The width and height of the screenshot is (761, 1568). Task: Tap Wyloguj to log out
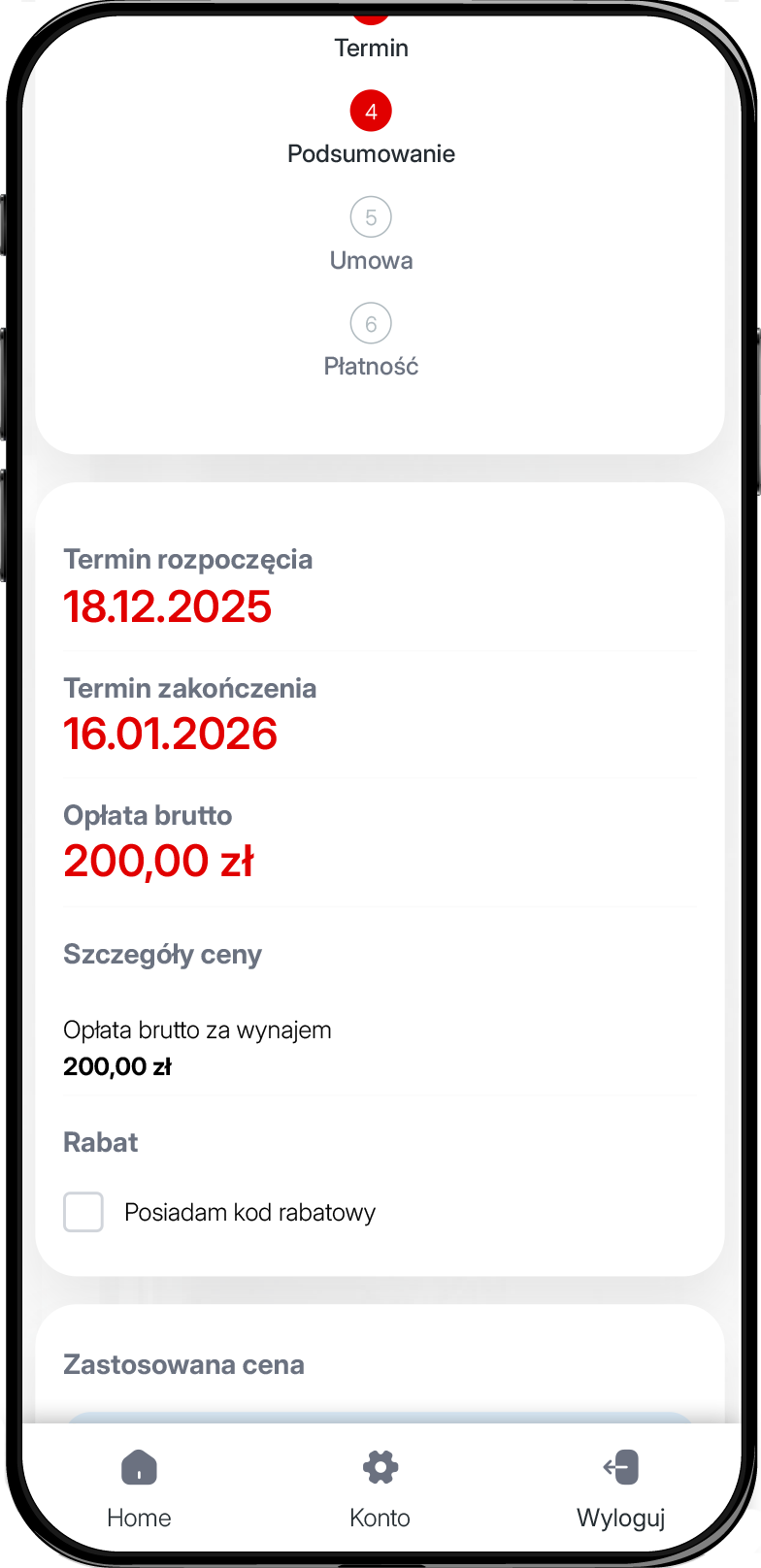coord(620,1486)
